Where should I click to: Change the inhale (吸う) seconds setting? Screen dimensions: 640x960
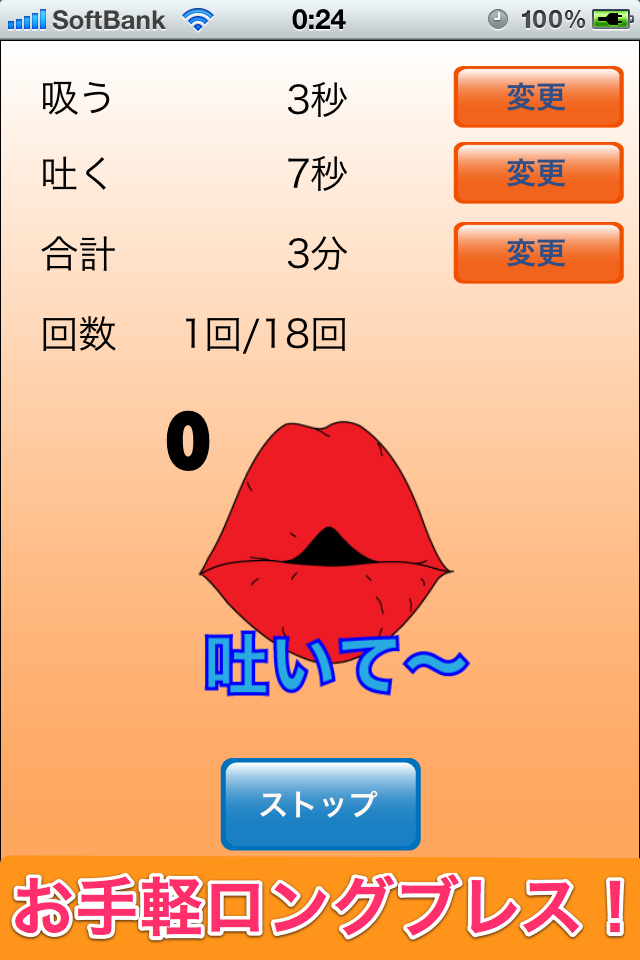click(538, 97)
